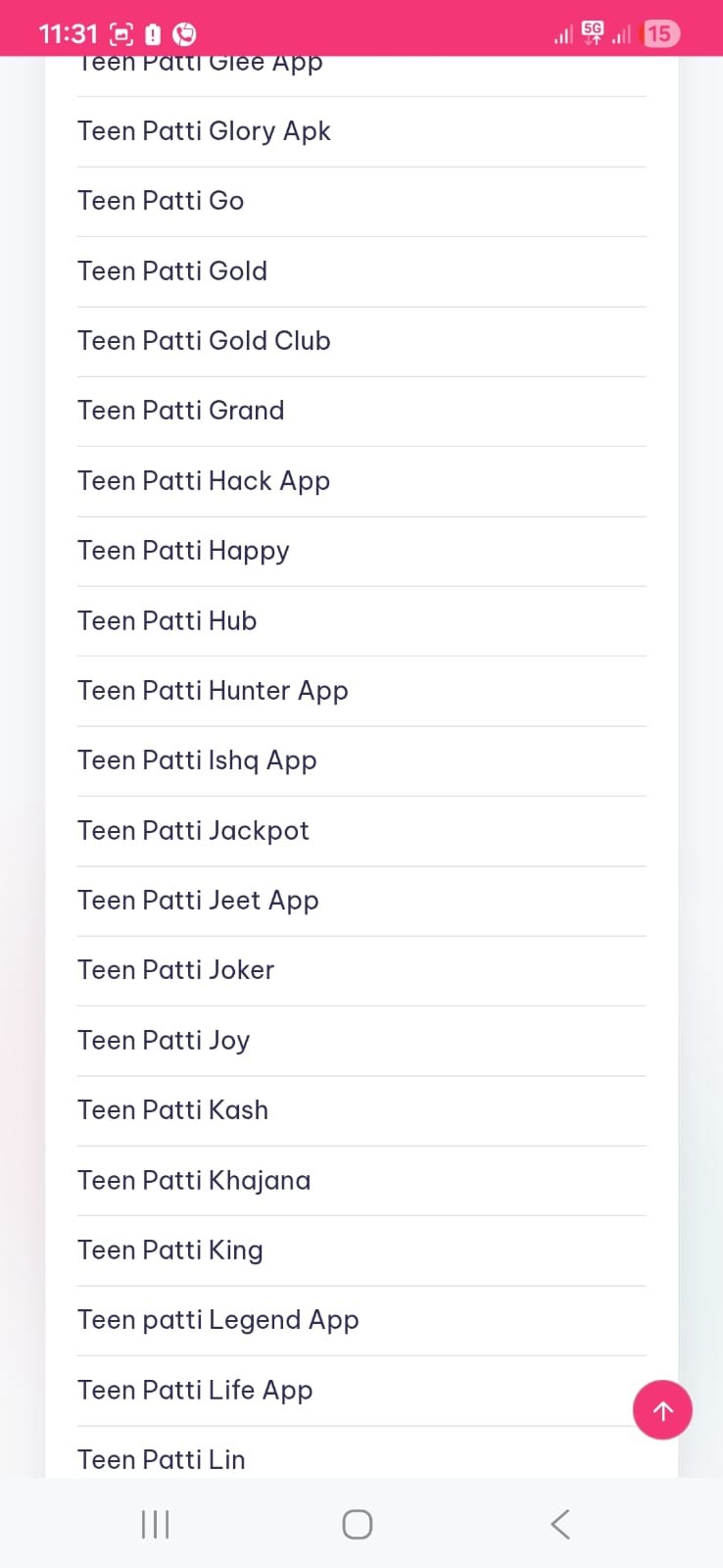Tap Teen Patti Life App
The image size is (723, 1568).
click(x=195, y=1391)
